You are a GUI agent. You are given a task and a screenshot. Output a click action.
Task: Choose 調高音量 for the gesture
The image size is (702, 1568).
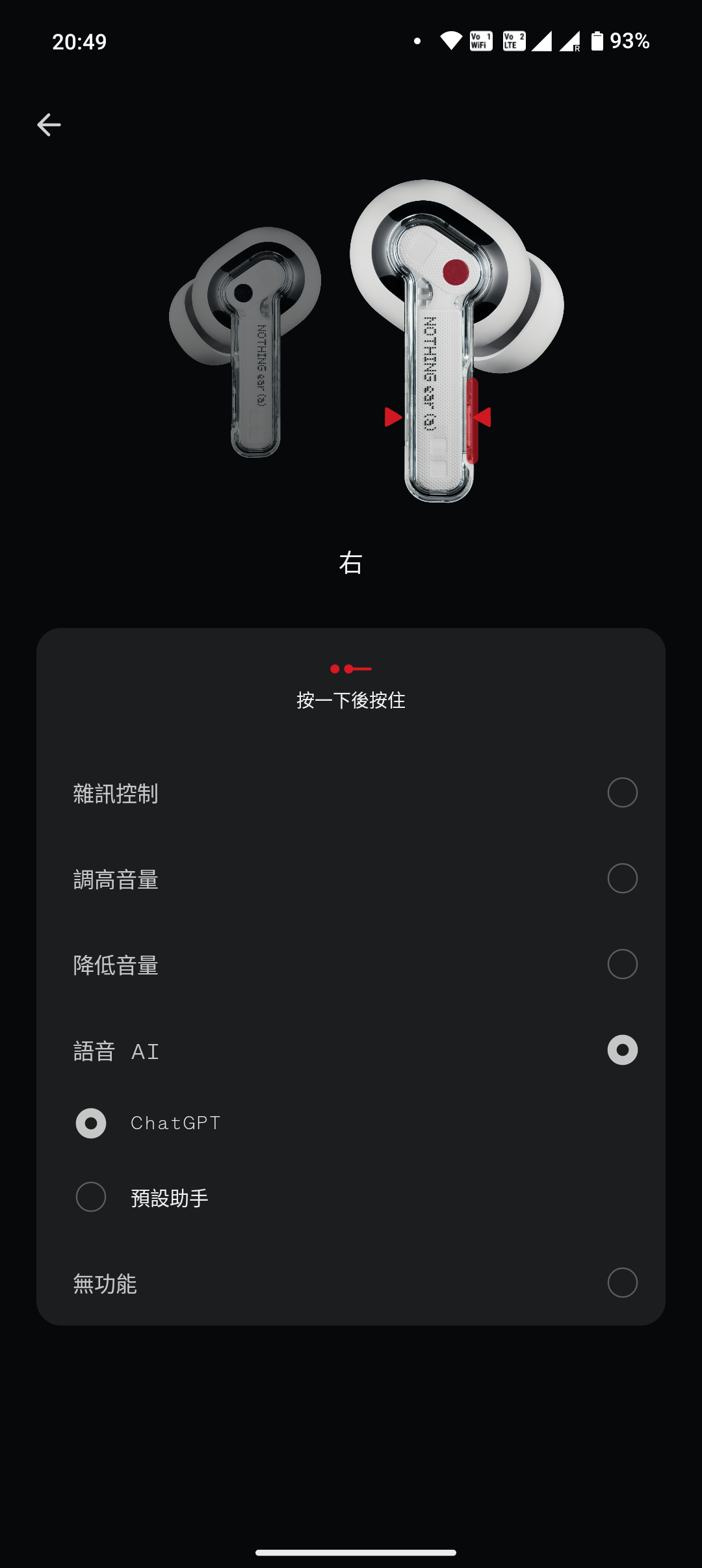tap(622, 878)
